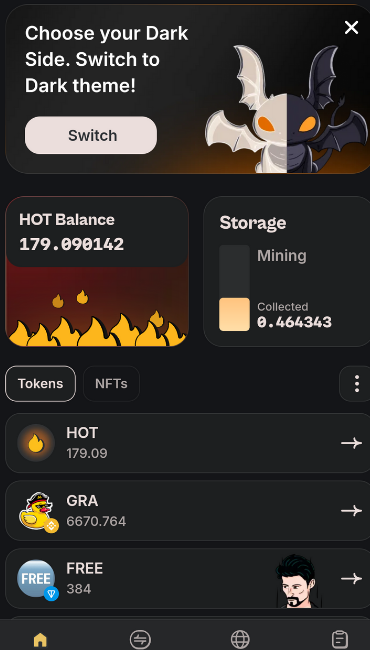The width and height of the screenshot is (370, 650).
Task: Open the HOT Balance card
Action: pos(97,271)
